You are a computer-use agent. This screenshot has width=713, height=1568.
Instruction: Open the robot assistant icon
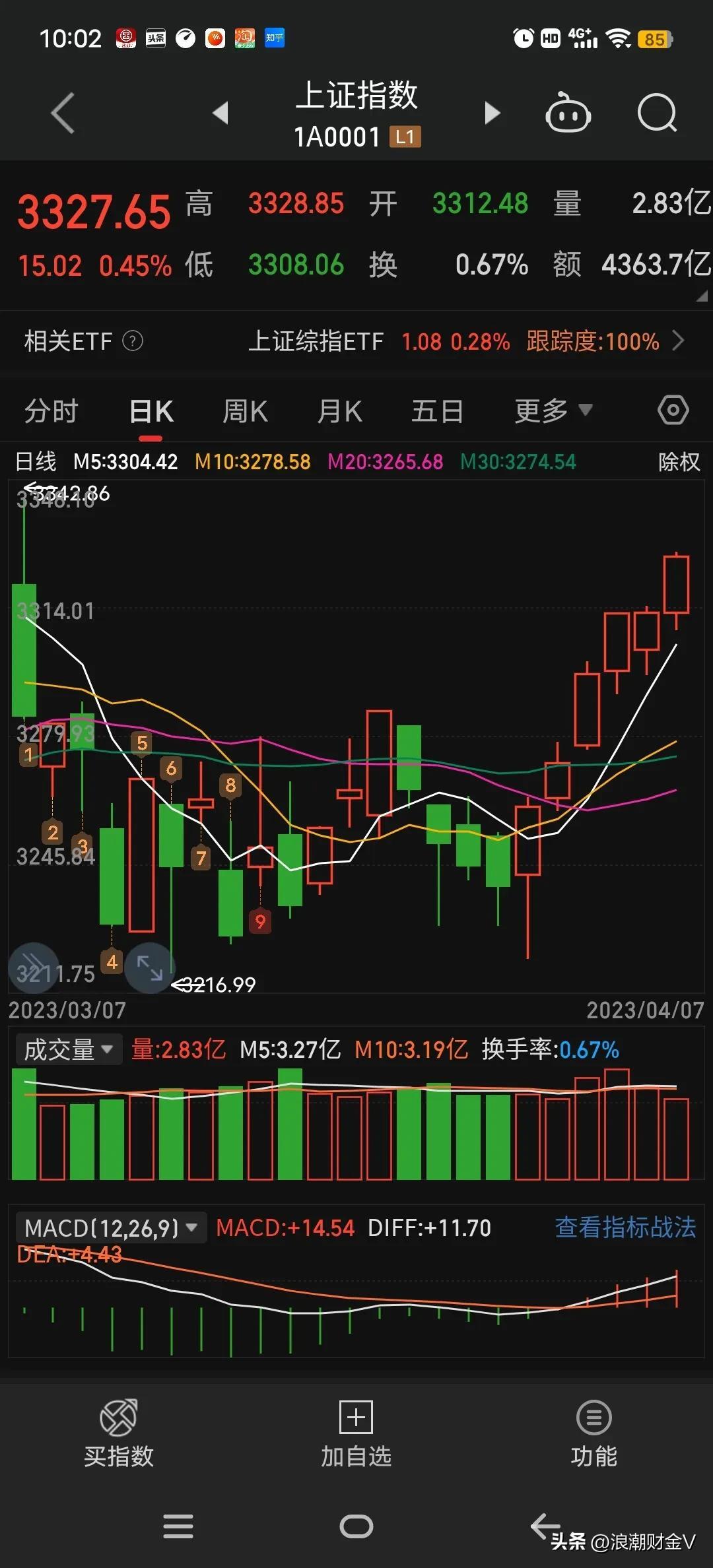pos(567,114)
